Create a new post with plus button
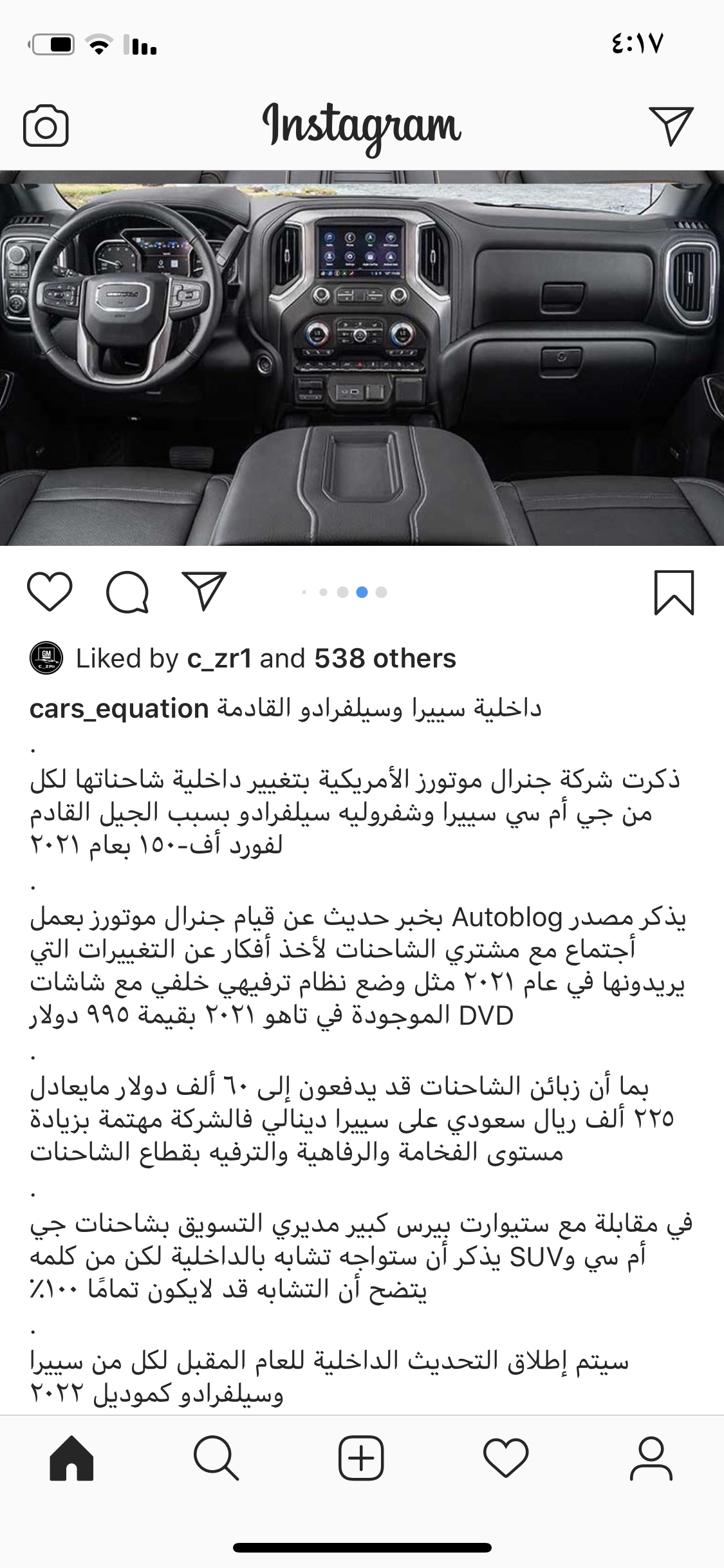 tap(361, 1458)
